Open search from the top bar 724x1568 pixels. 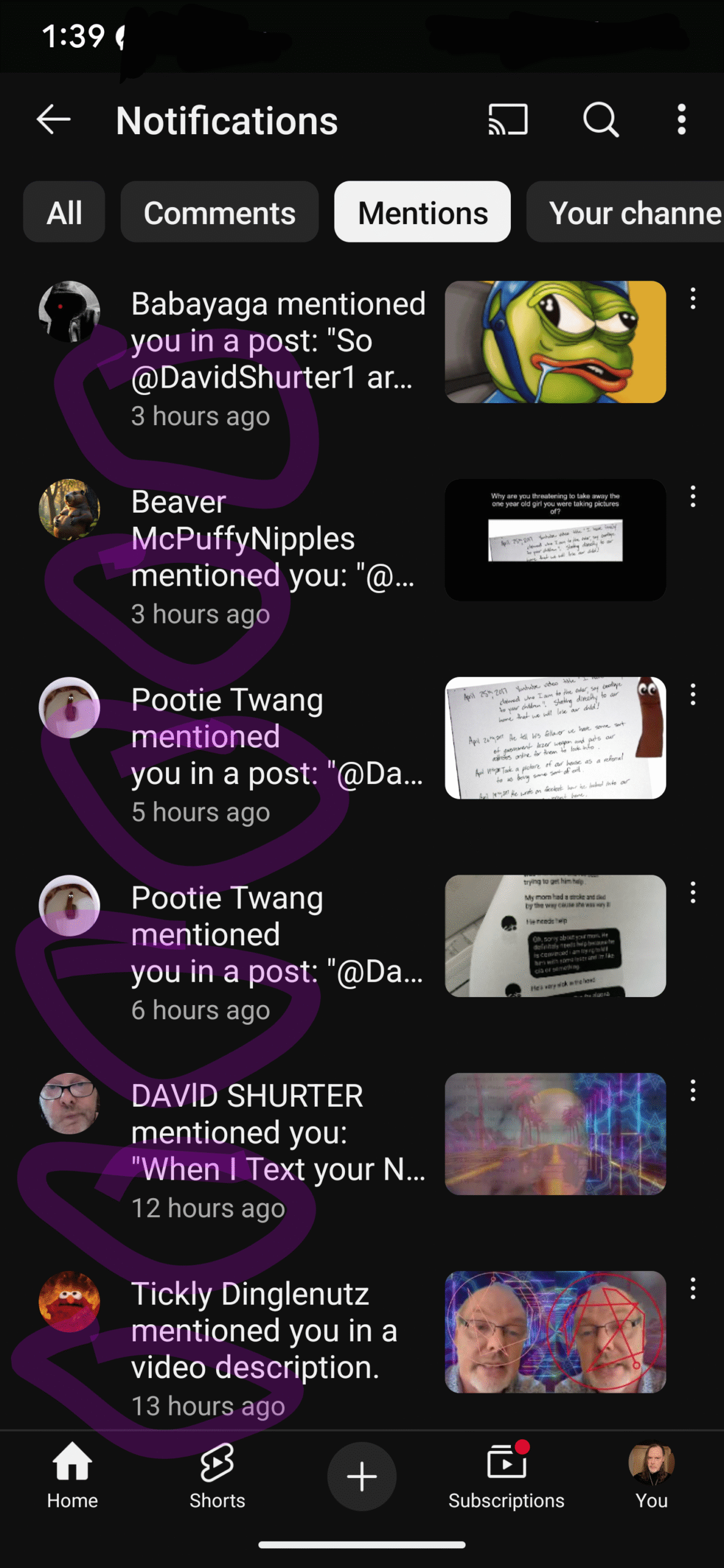pyautogui.click(x=601, y=119)
